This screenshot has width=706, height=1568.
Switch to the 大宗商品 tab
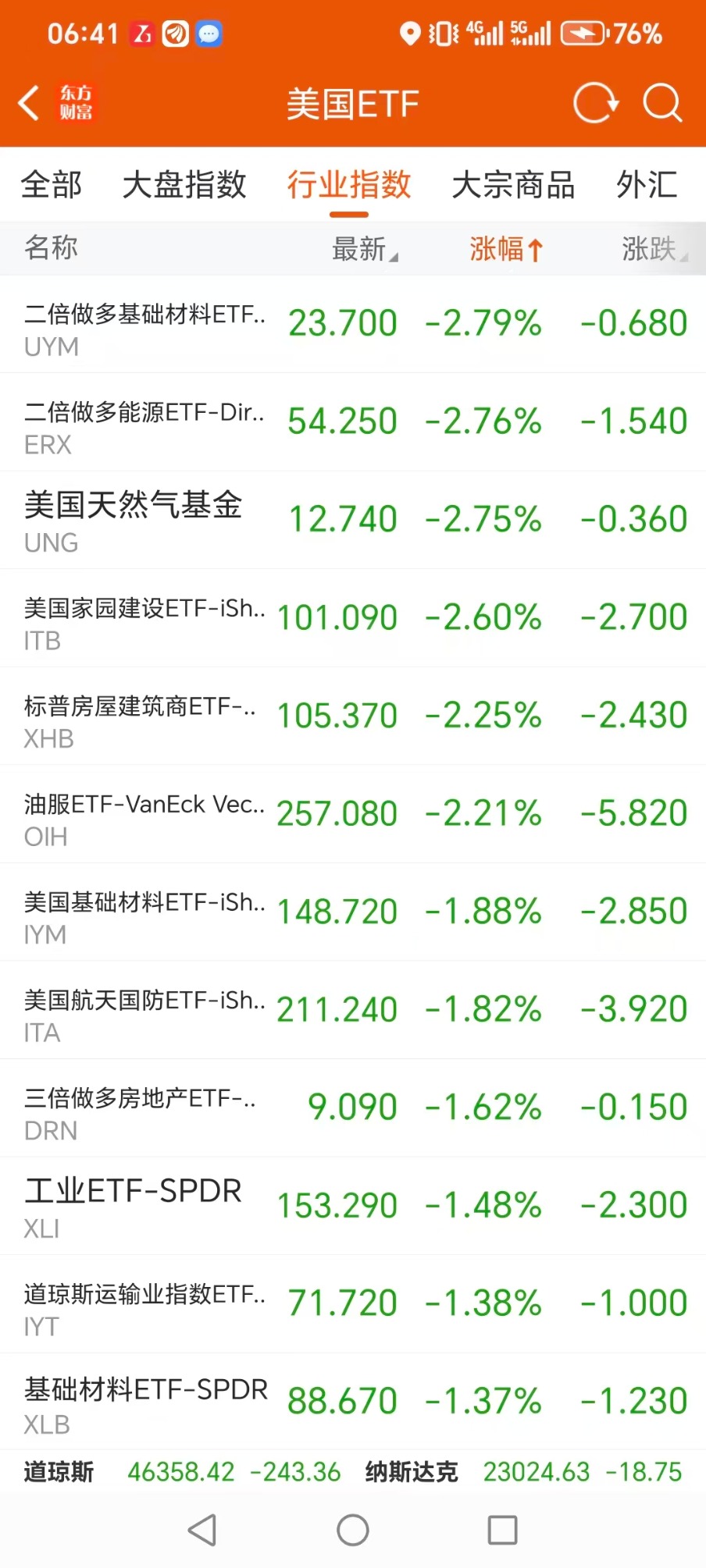(513, 185)
